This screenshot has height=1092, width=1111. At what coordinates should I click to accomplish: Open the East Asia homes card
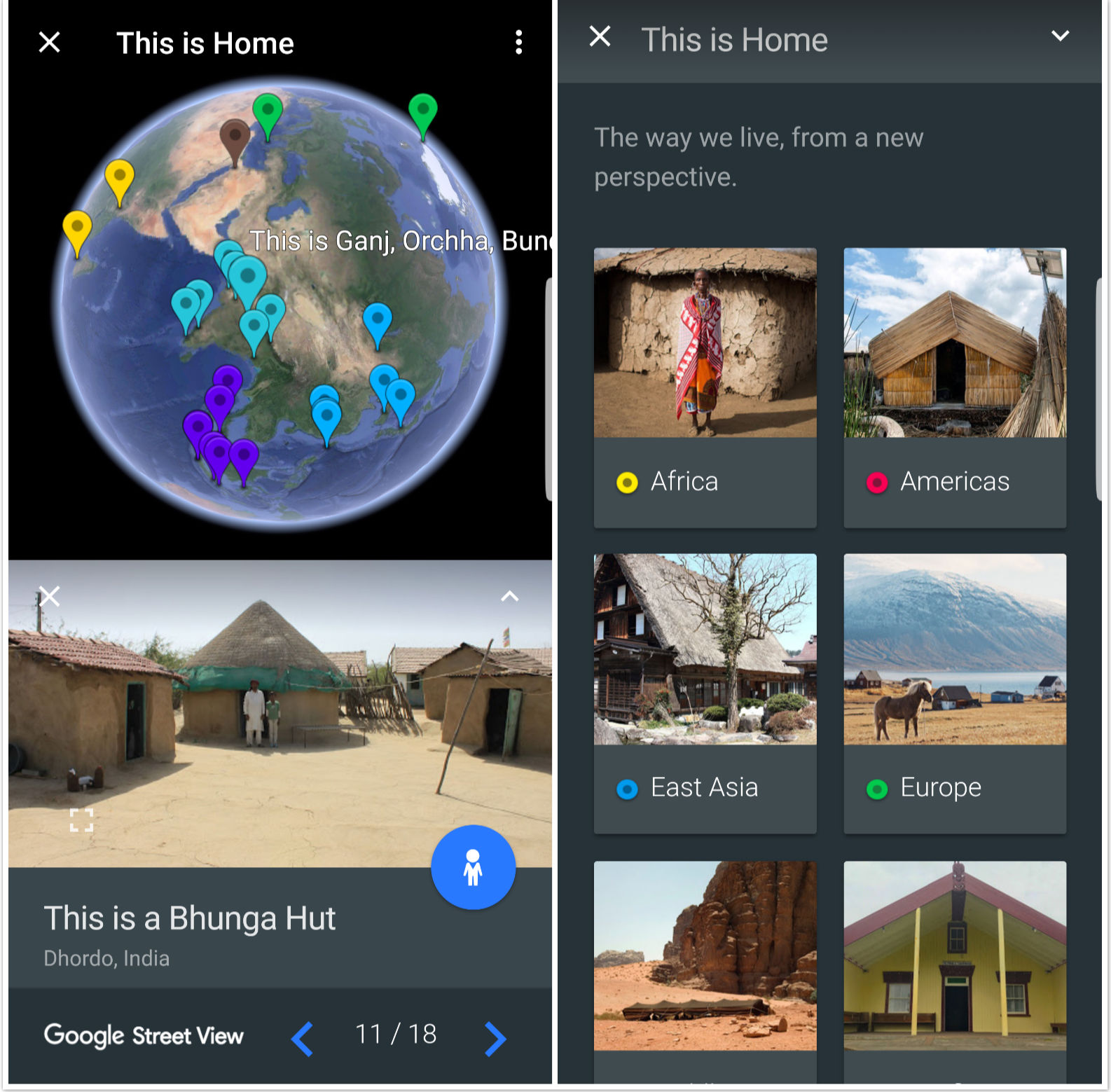(705, 693)
